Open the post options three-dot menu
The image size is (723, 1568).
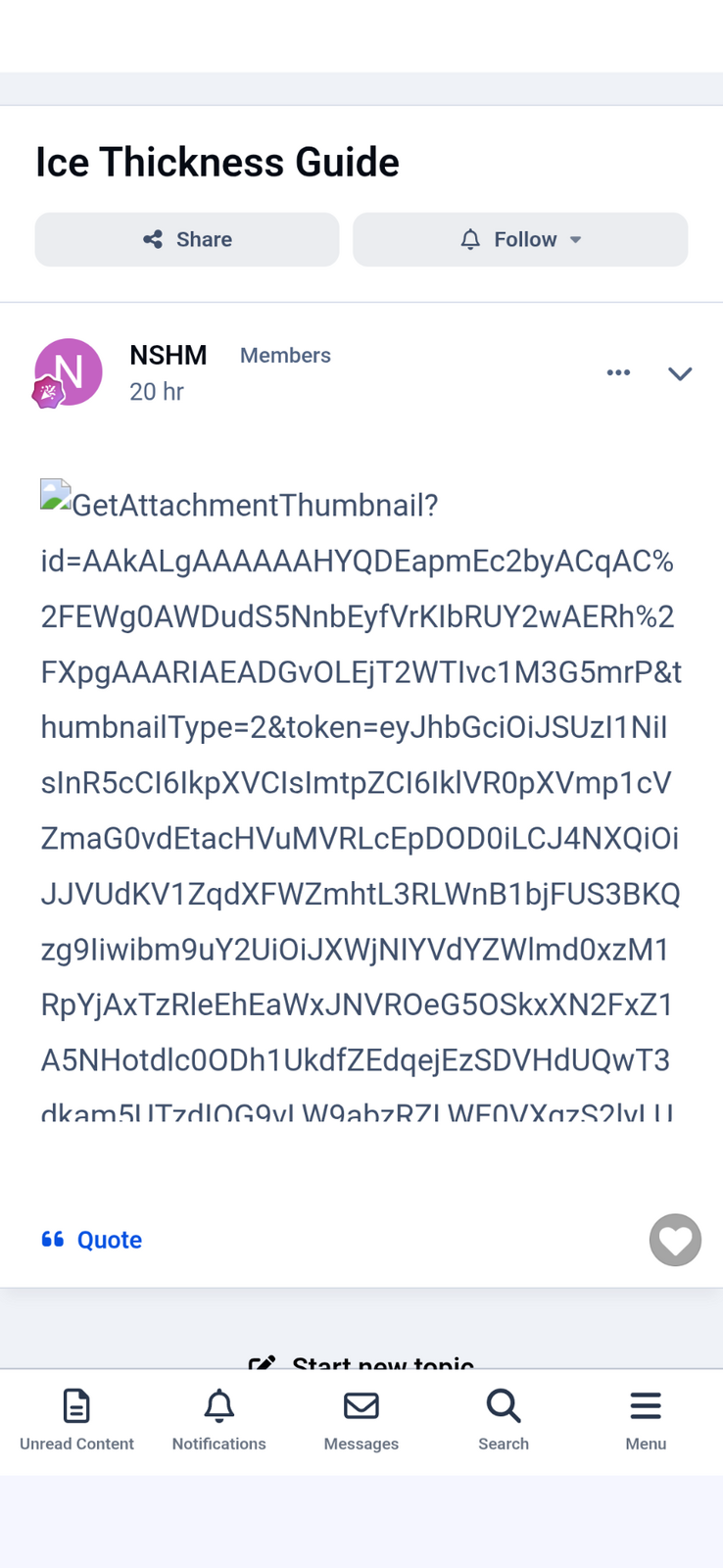pyautogui.click(x=618, y=372)
